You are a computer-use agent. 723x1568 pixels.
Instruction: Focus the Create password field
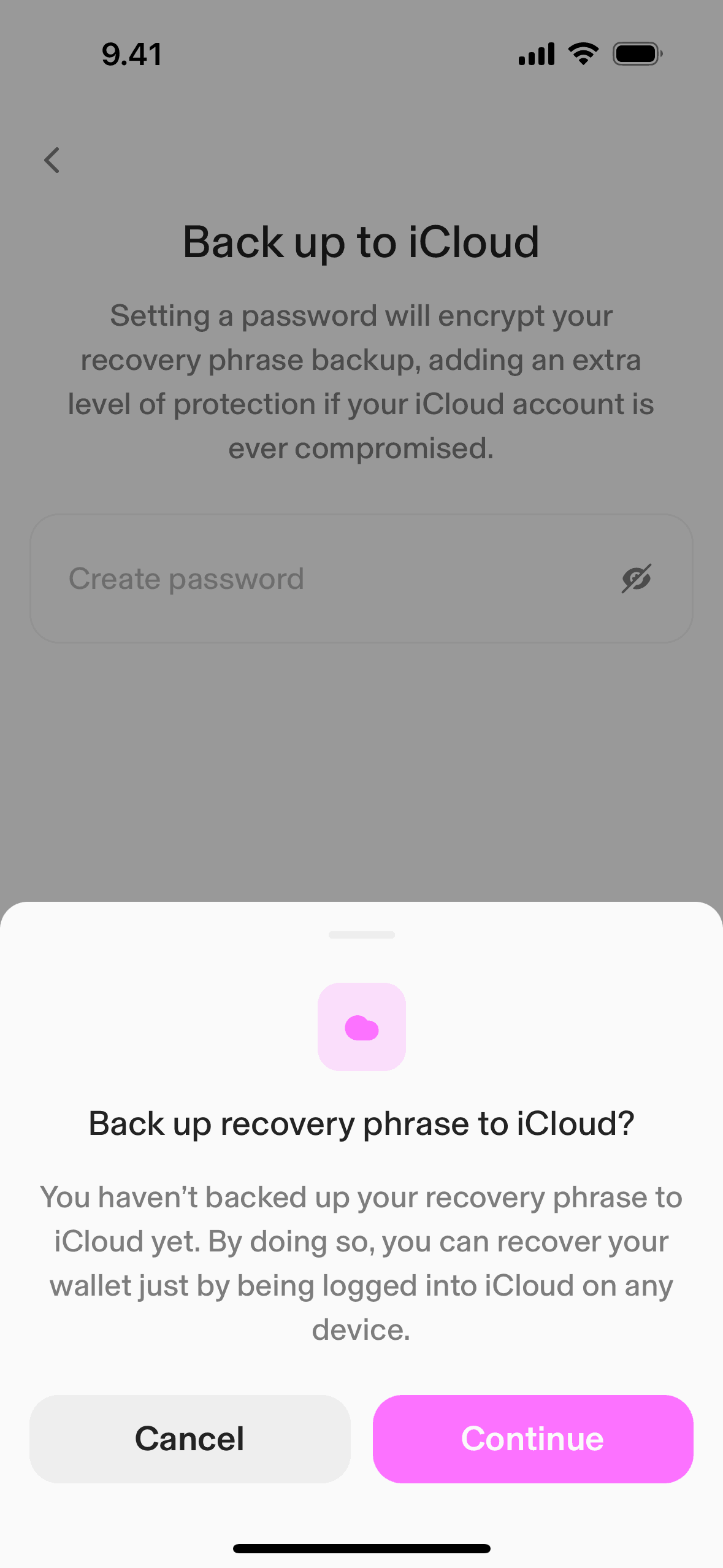(361, 578)
